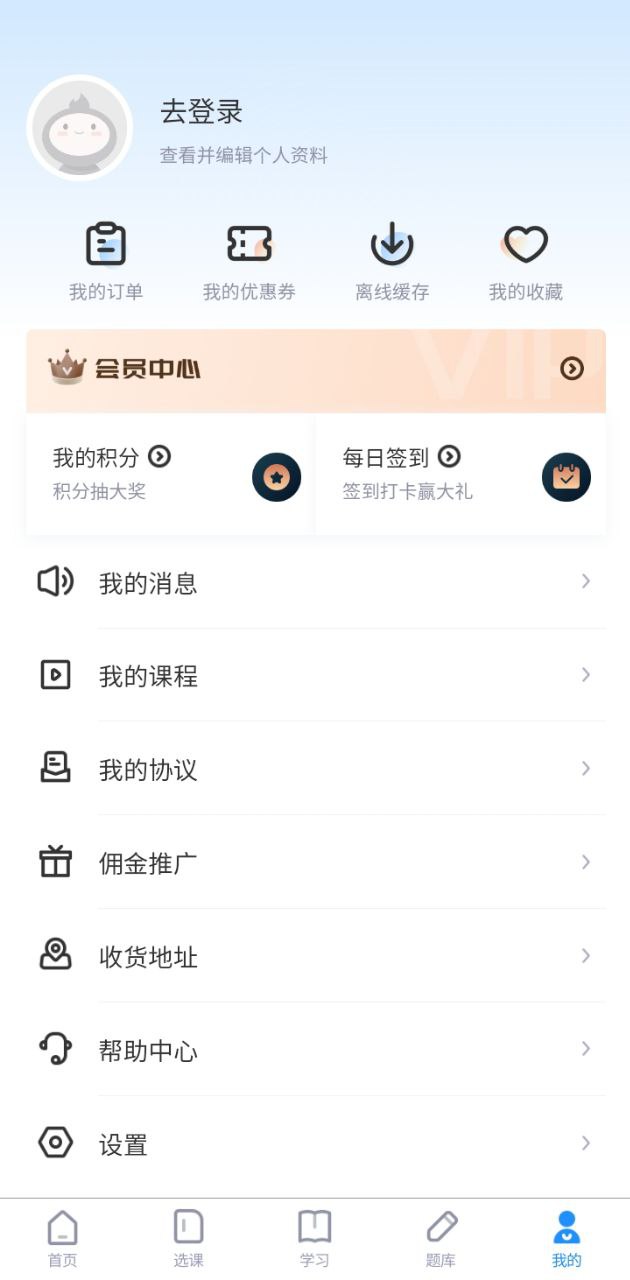Open 我的收藏 favorites

point(526,262)
